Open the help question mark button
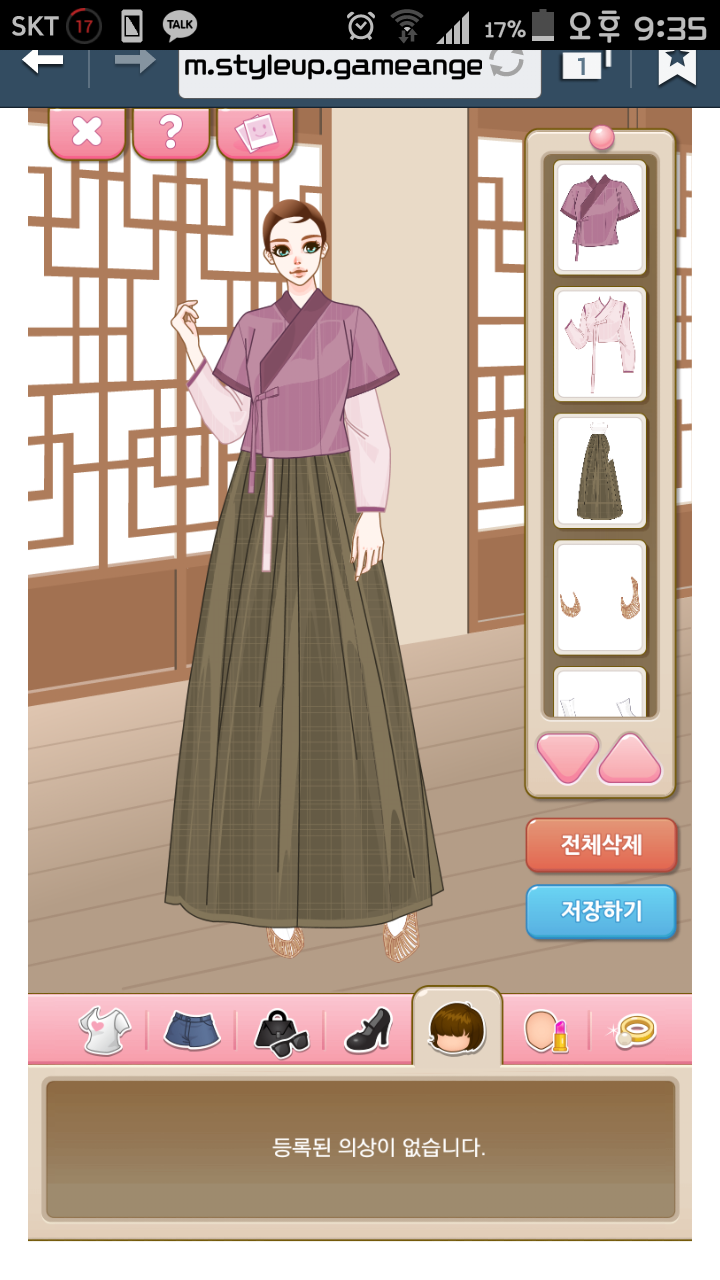The image size is (720, 1280). tap(171, 132)
